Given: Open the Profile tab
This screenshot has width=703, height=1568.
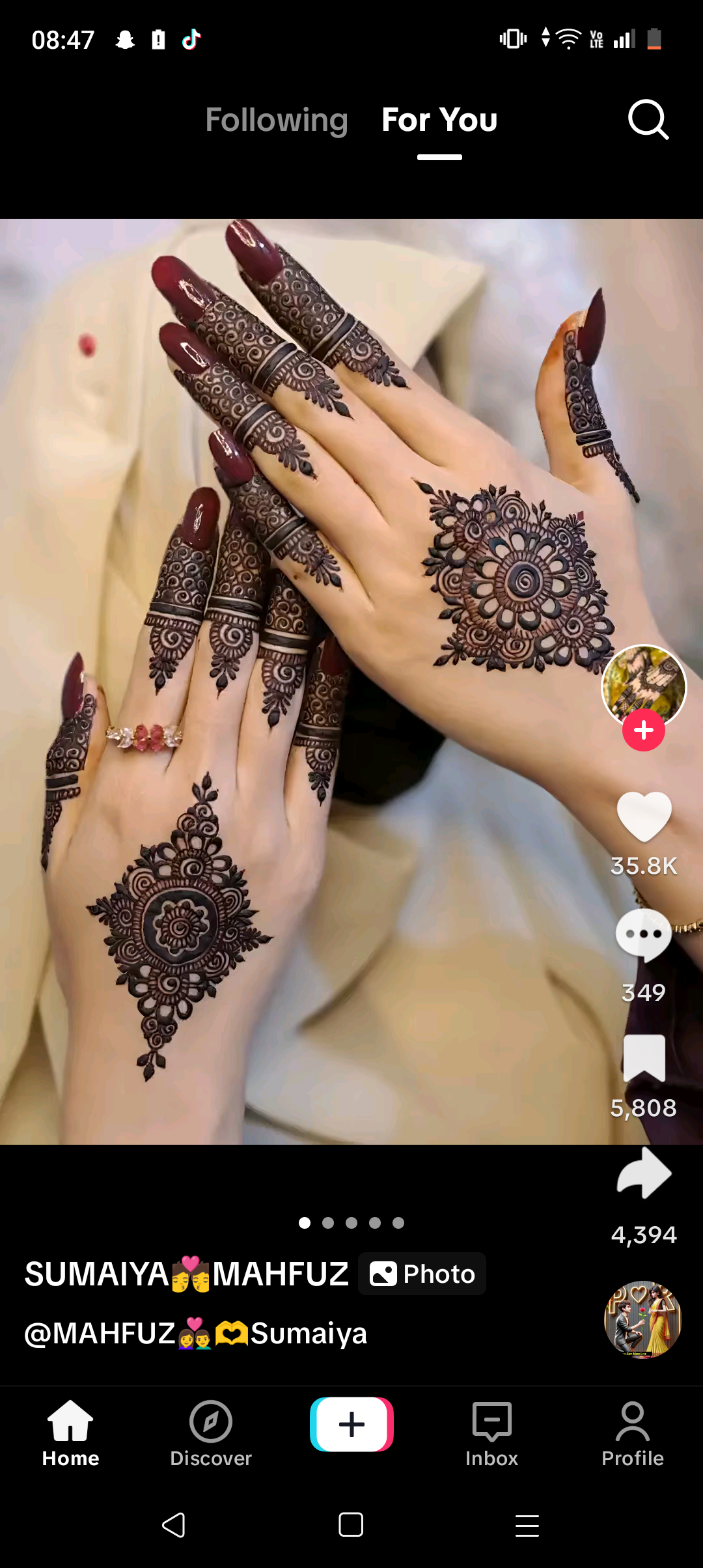Looking at the screenshot, I should tap(633, 1434).
